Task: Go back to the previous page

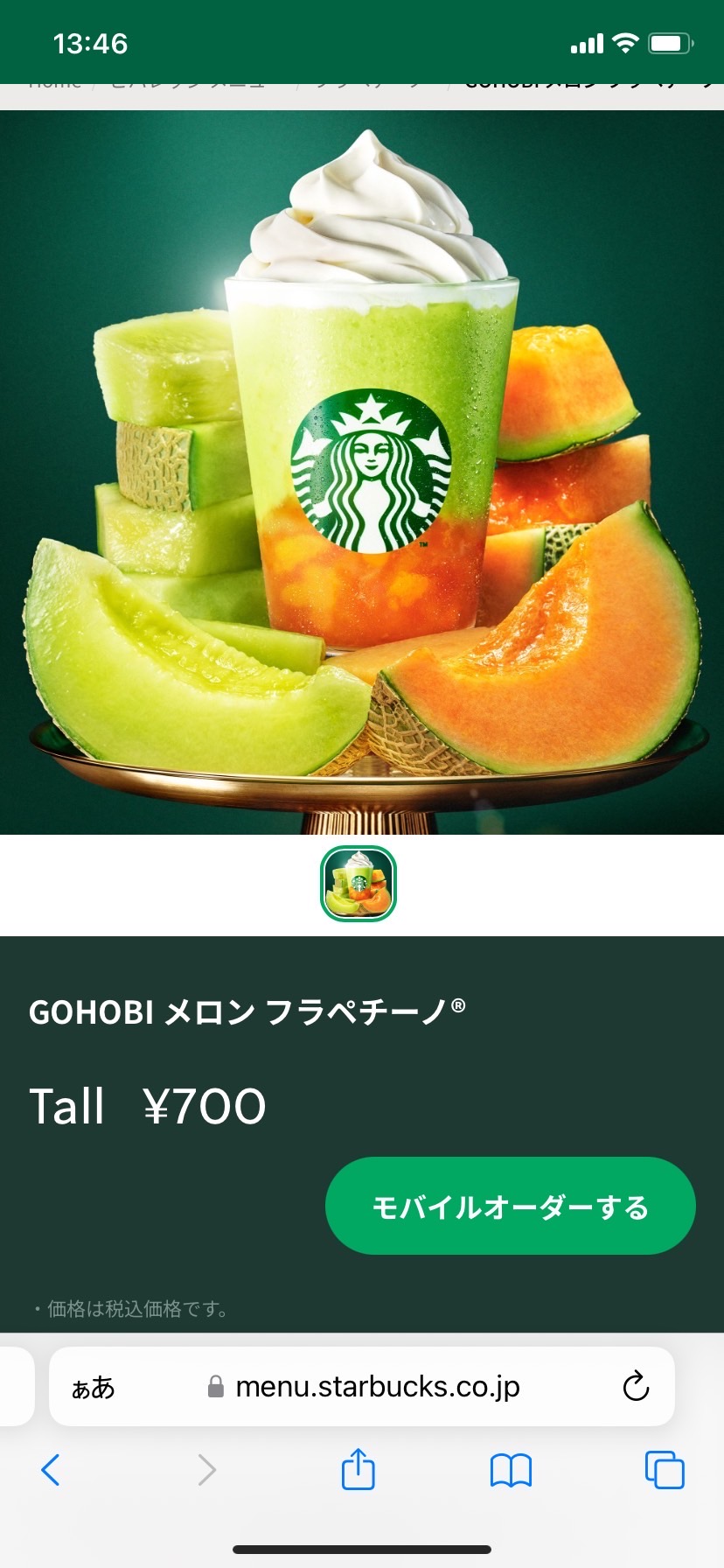Action: coord(51,1470)
